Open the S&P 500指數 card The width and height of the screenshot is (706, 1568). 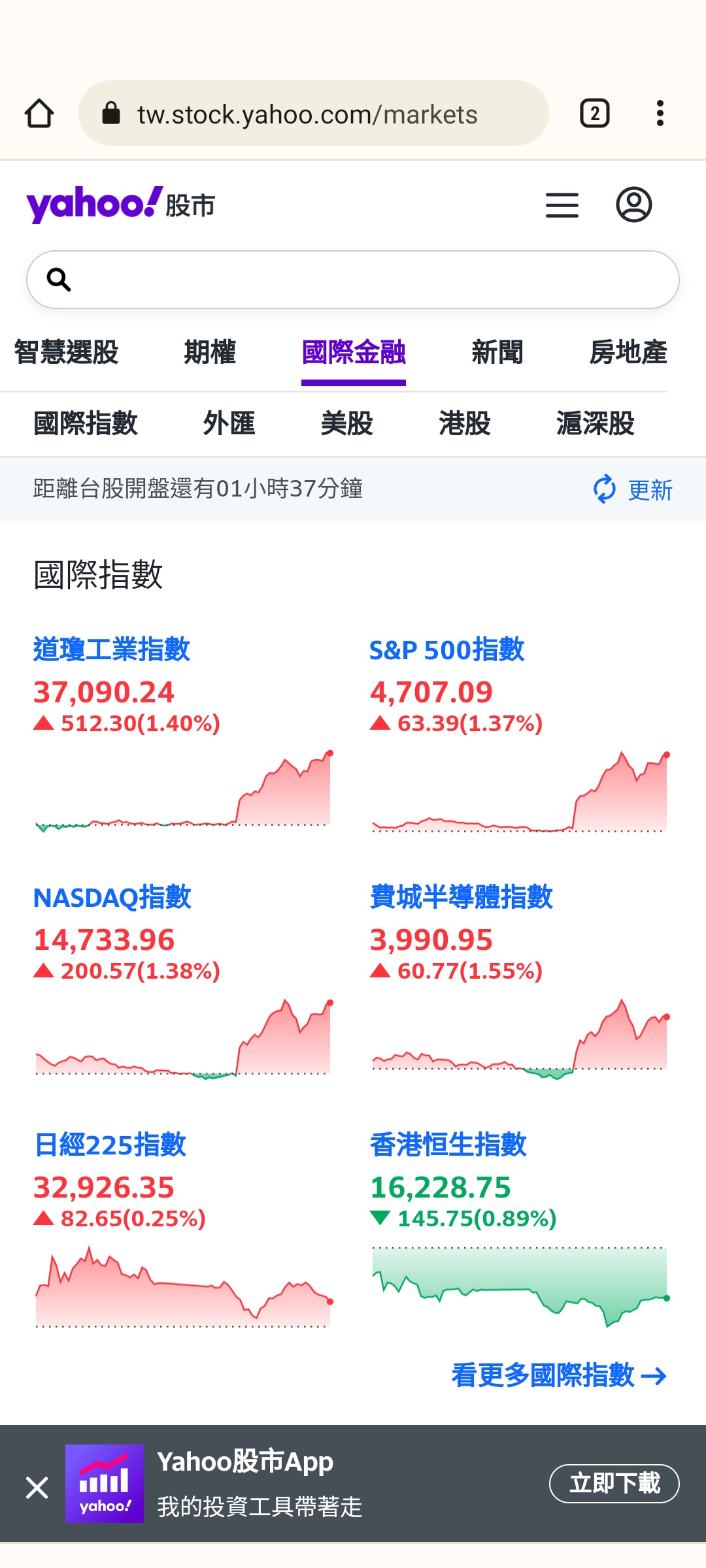click(520, 733)
